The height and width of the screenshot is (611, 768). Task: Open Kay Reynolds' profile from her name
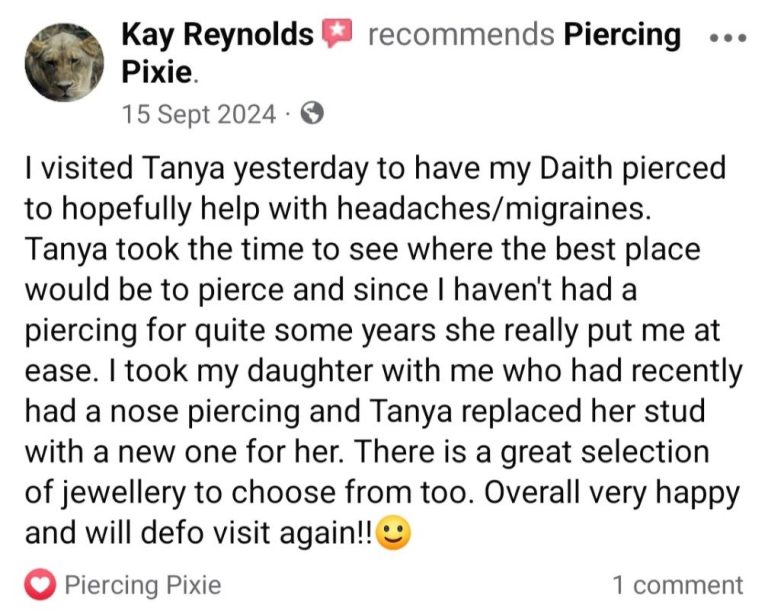tap(217, 36)
